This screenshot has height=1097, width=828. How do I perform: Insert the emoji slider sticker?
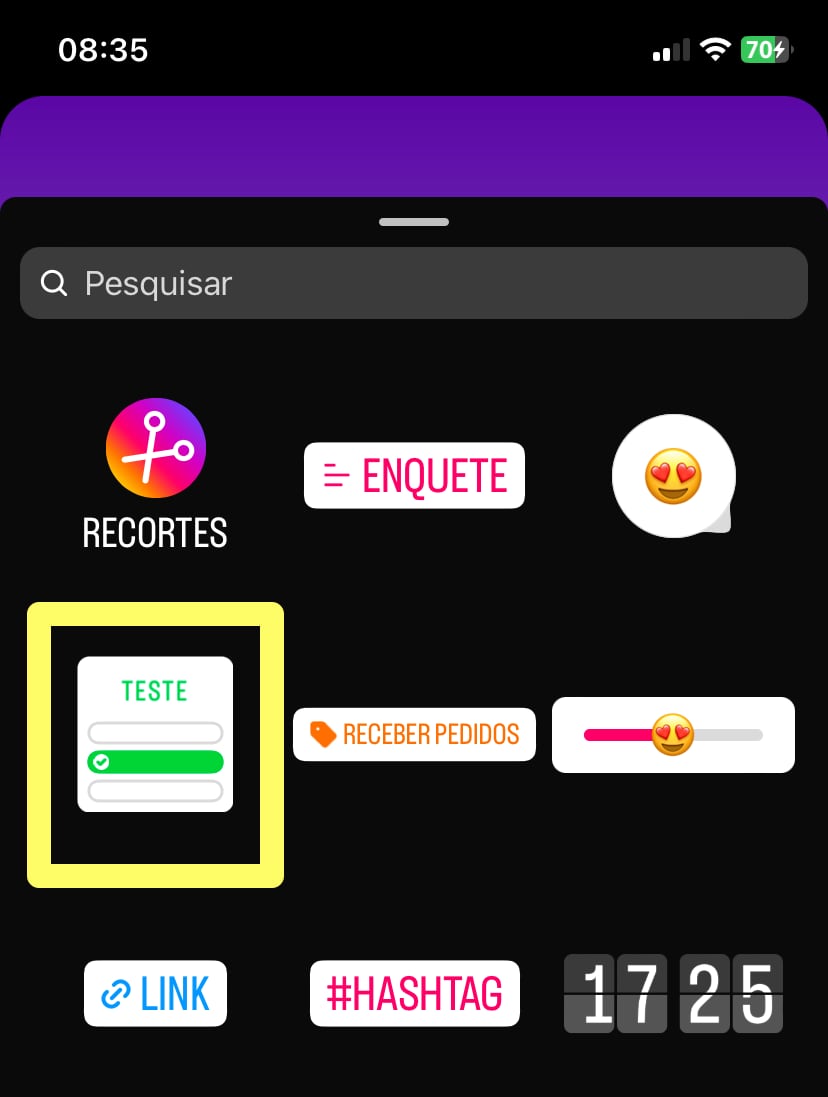(673, 735)
